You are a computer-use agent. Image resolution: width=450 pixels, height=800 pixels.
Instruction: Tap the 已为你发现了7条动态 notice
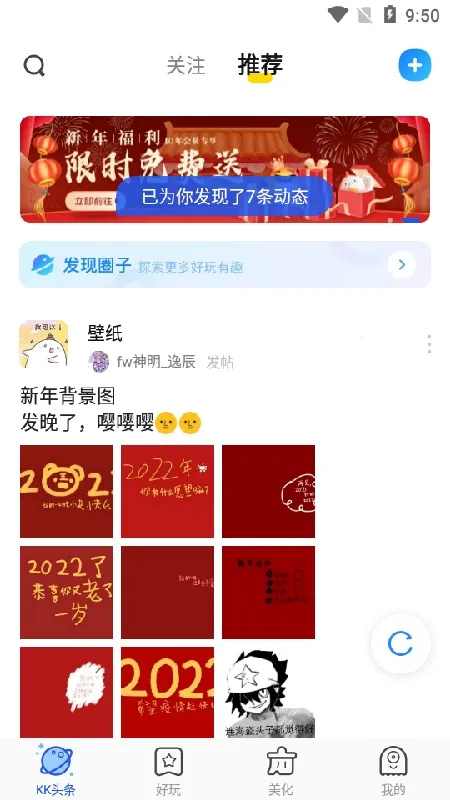(x=224, y=196)
